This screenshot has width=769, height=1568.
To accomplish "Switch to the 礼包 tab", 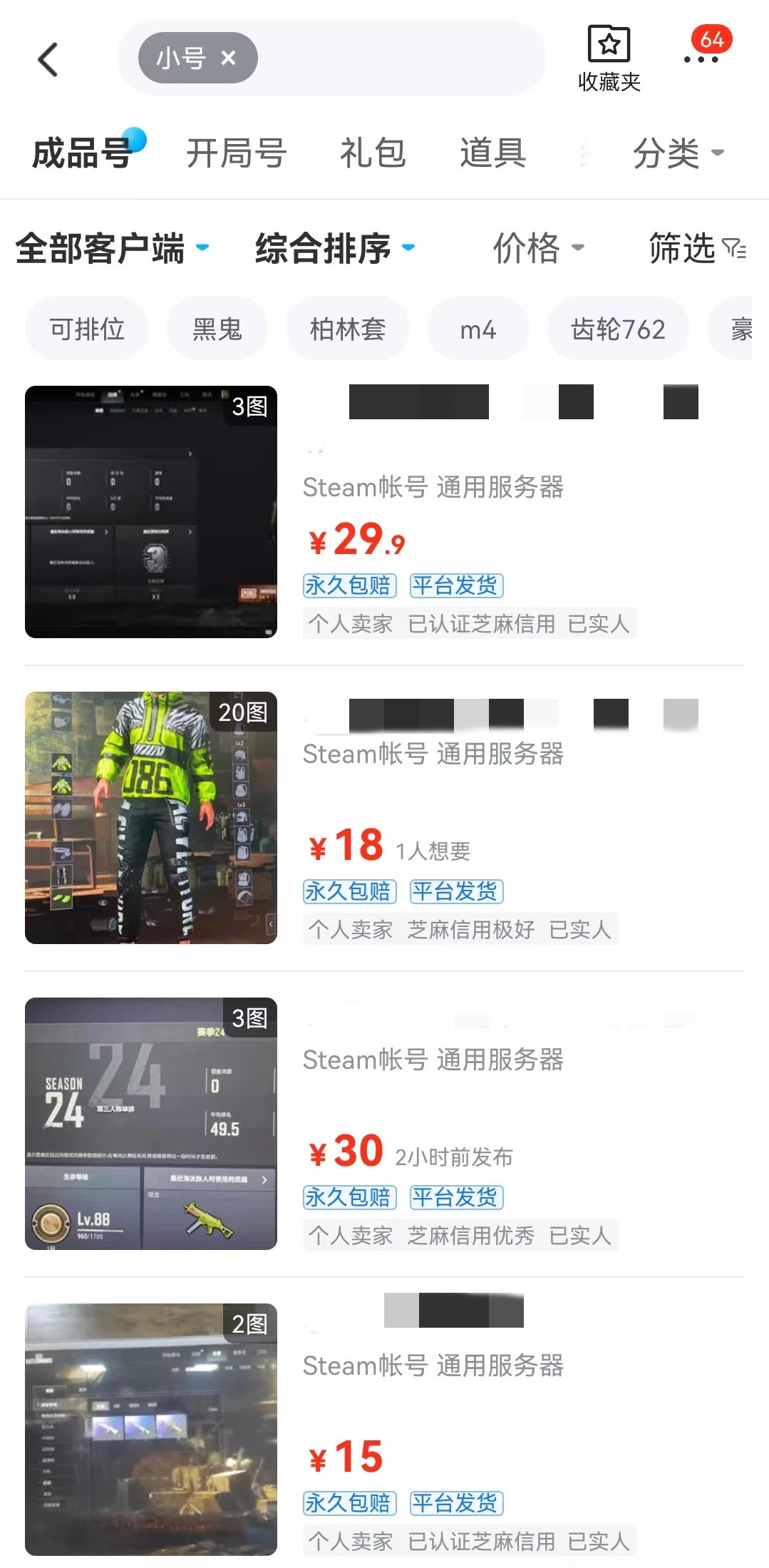I will click(373, 153).
